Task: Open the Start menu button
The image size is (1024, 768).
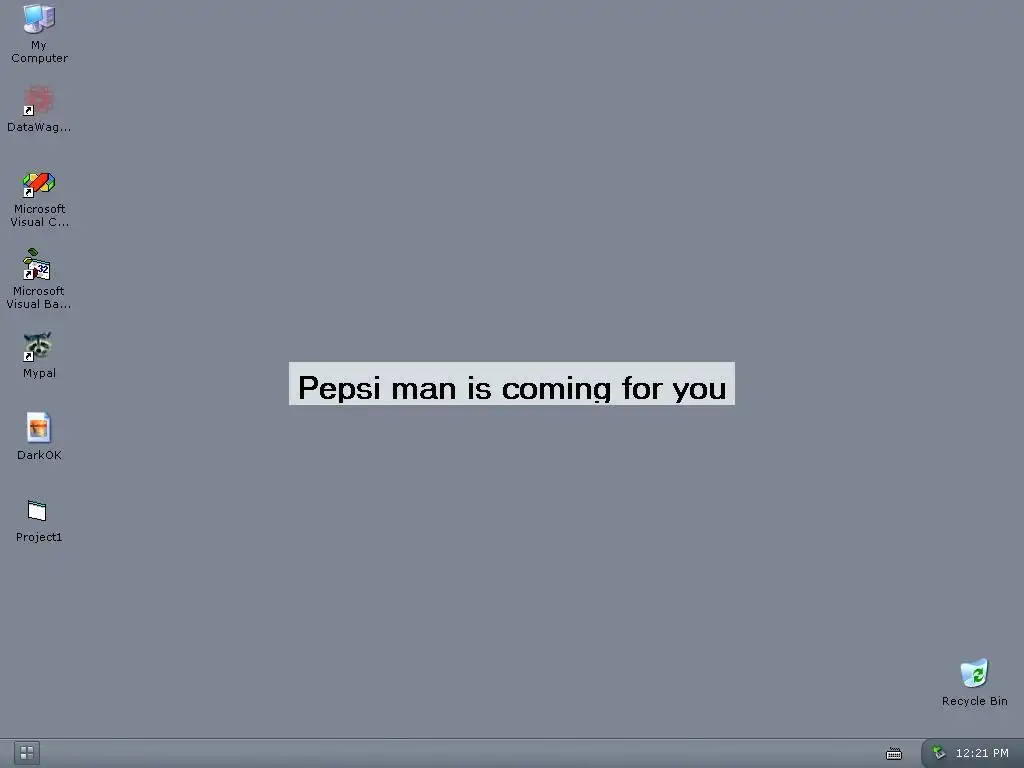Action: (x=27, y=752)
